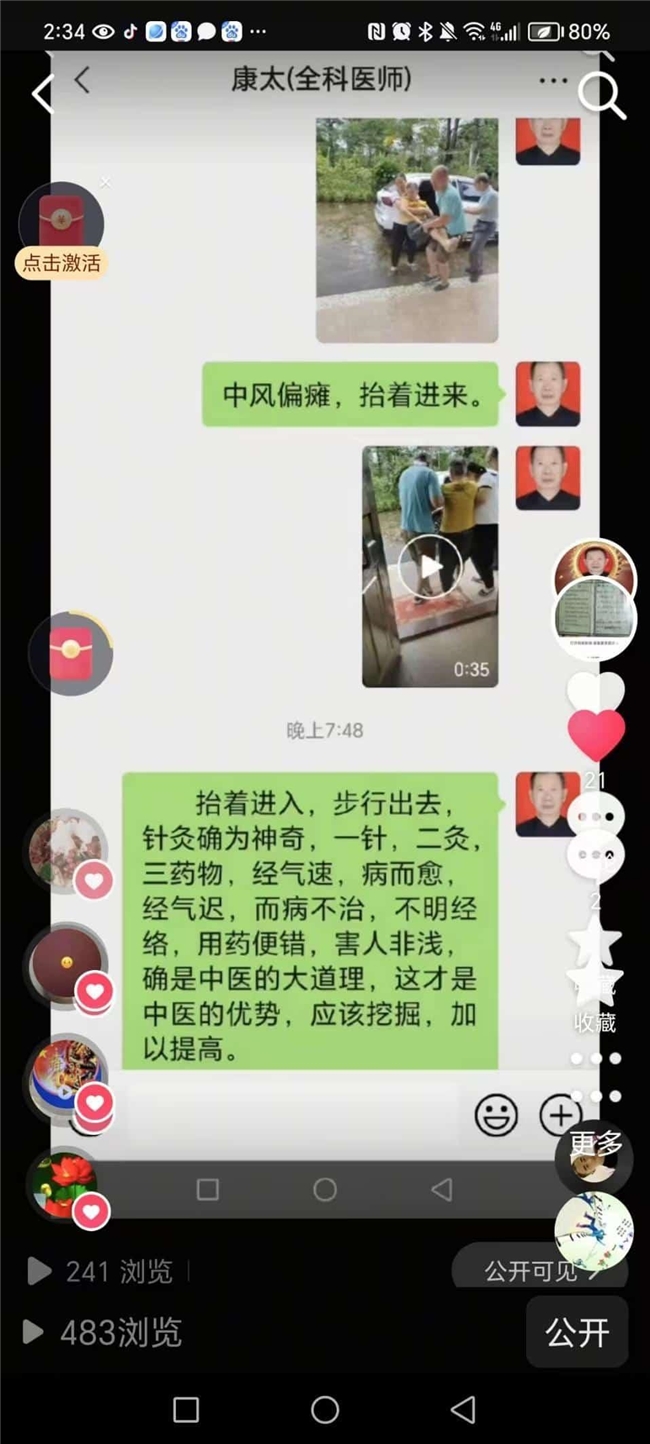The width and height of the screenshot is (650, 1444).
Task: Tap the system back navigation button
Action: coord(462,1410)
